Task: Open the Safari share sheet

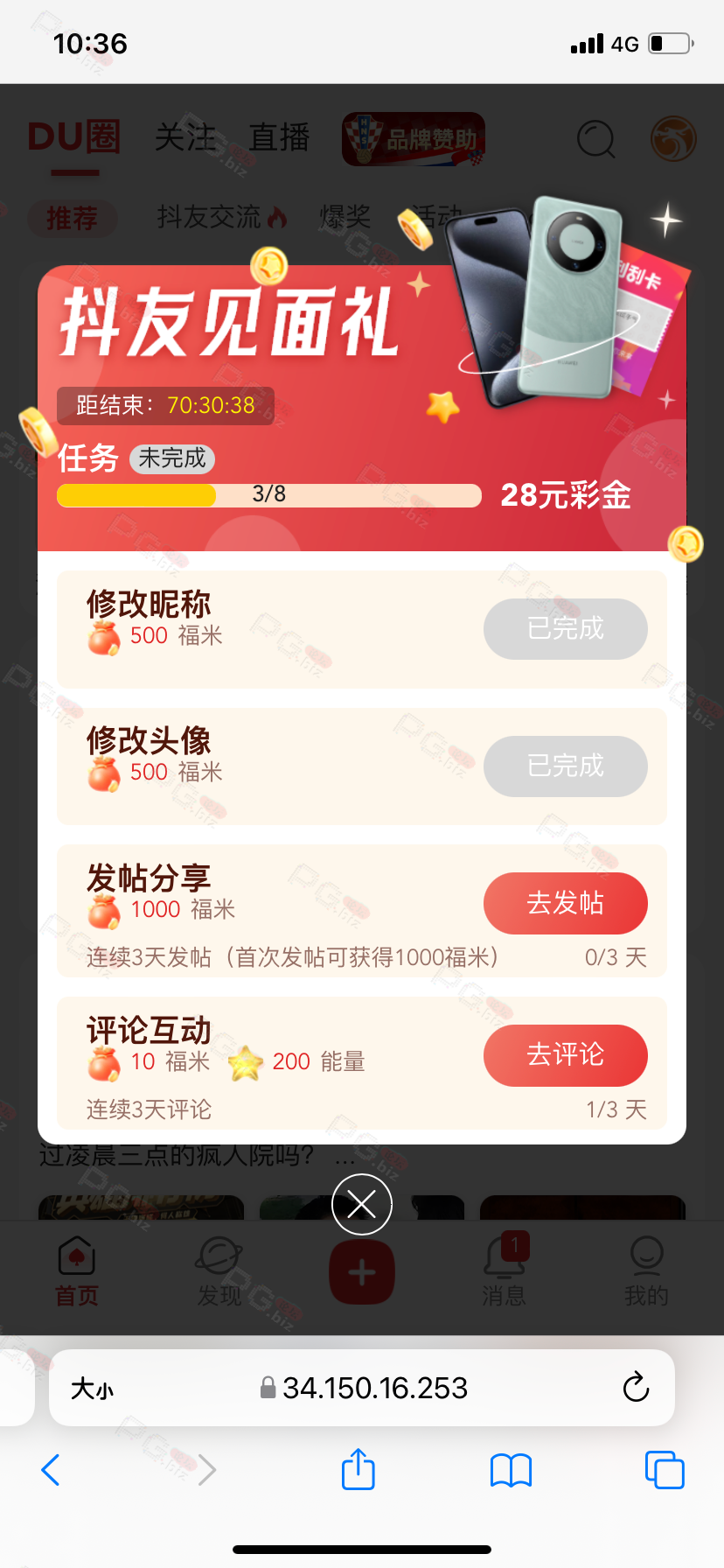Action: point(359,1469)
